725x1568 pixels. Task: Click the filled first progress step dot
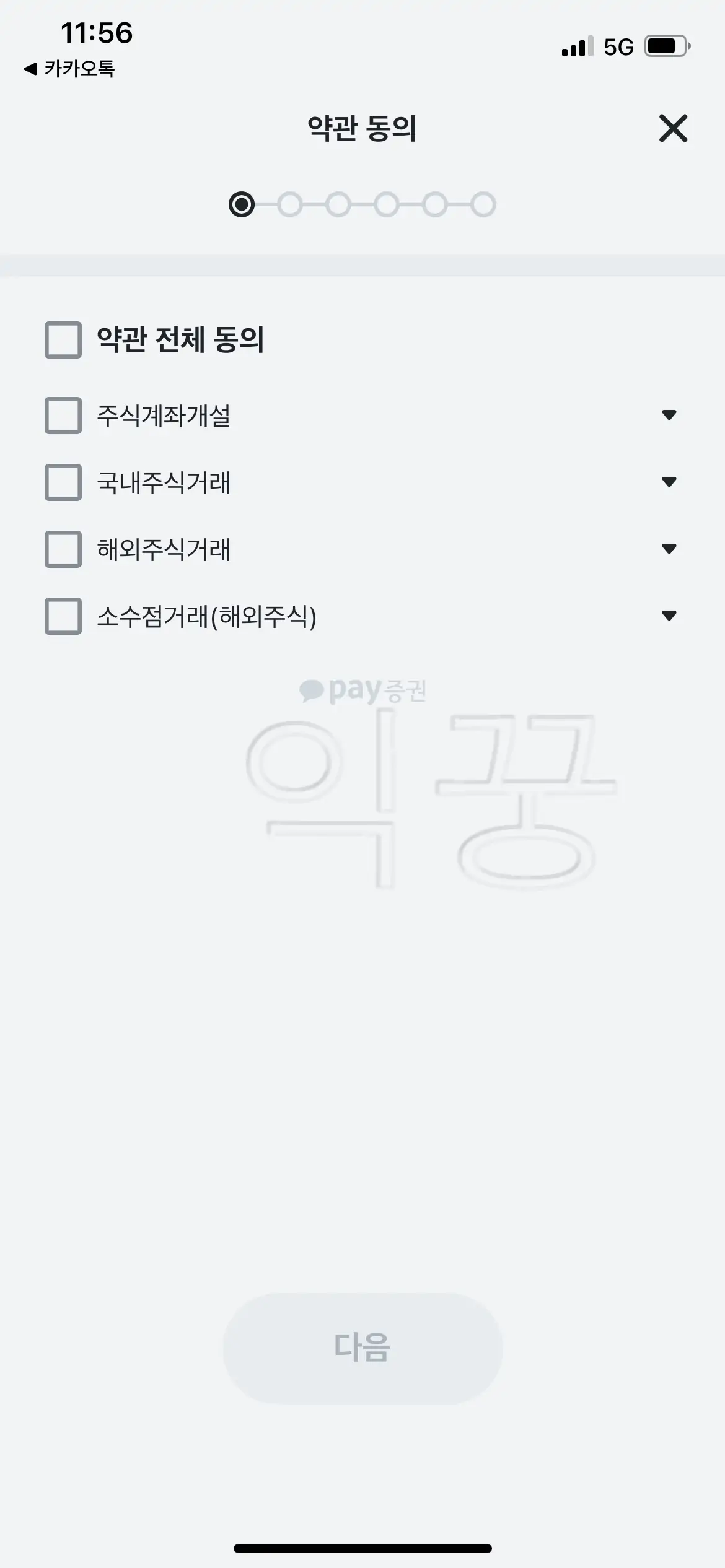[243, 205]
